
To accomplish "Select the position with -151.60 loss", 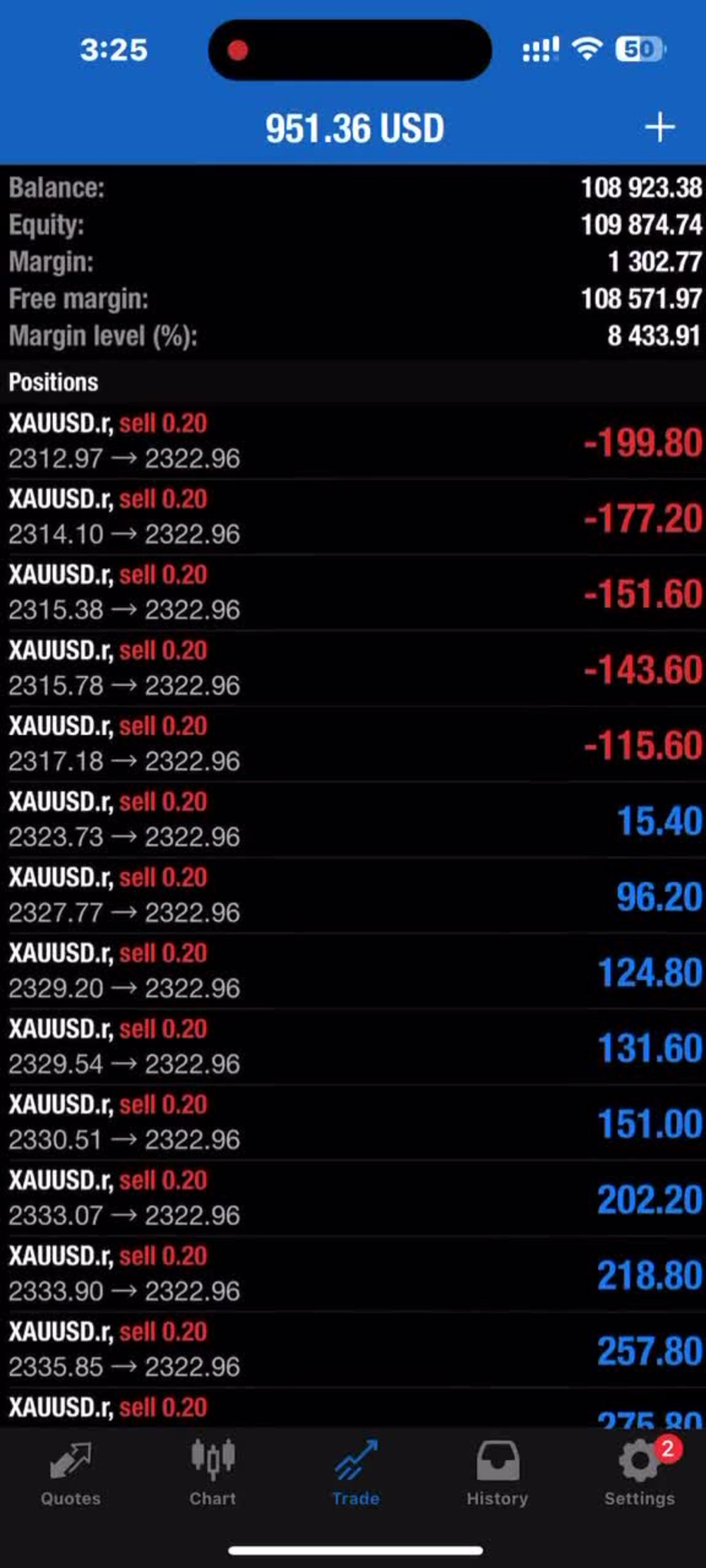I will point(353,593).
